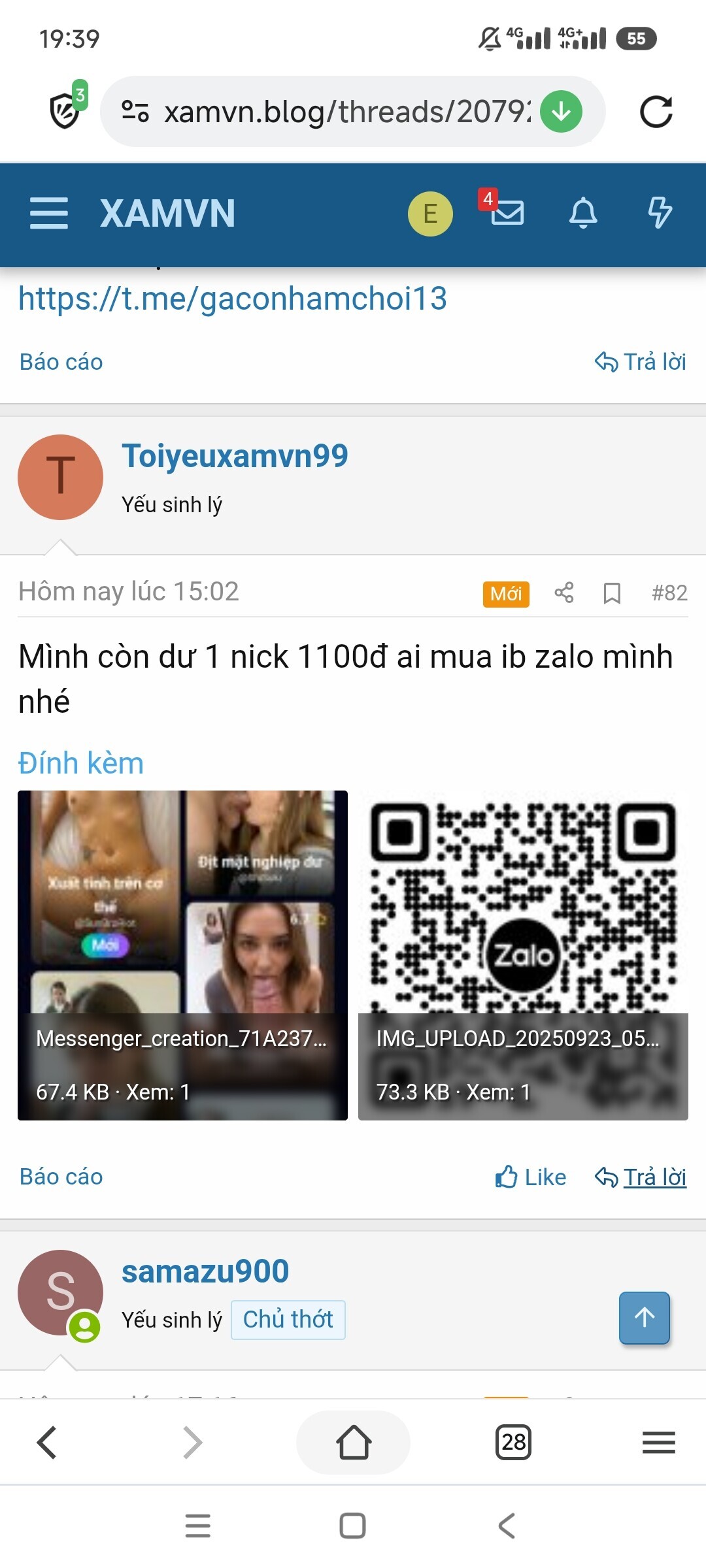
Task: Reply to Toiyeuxamvn99's post with Trả lời
Action: [641, 1177]
